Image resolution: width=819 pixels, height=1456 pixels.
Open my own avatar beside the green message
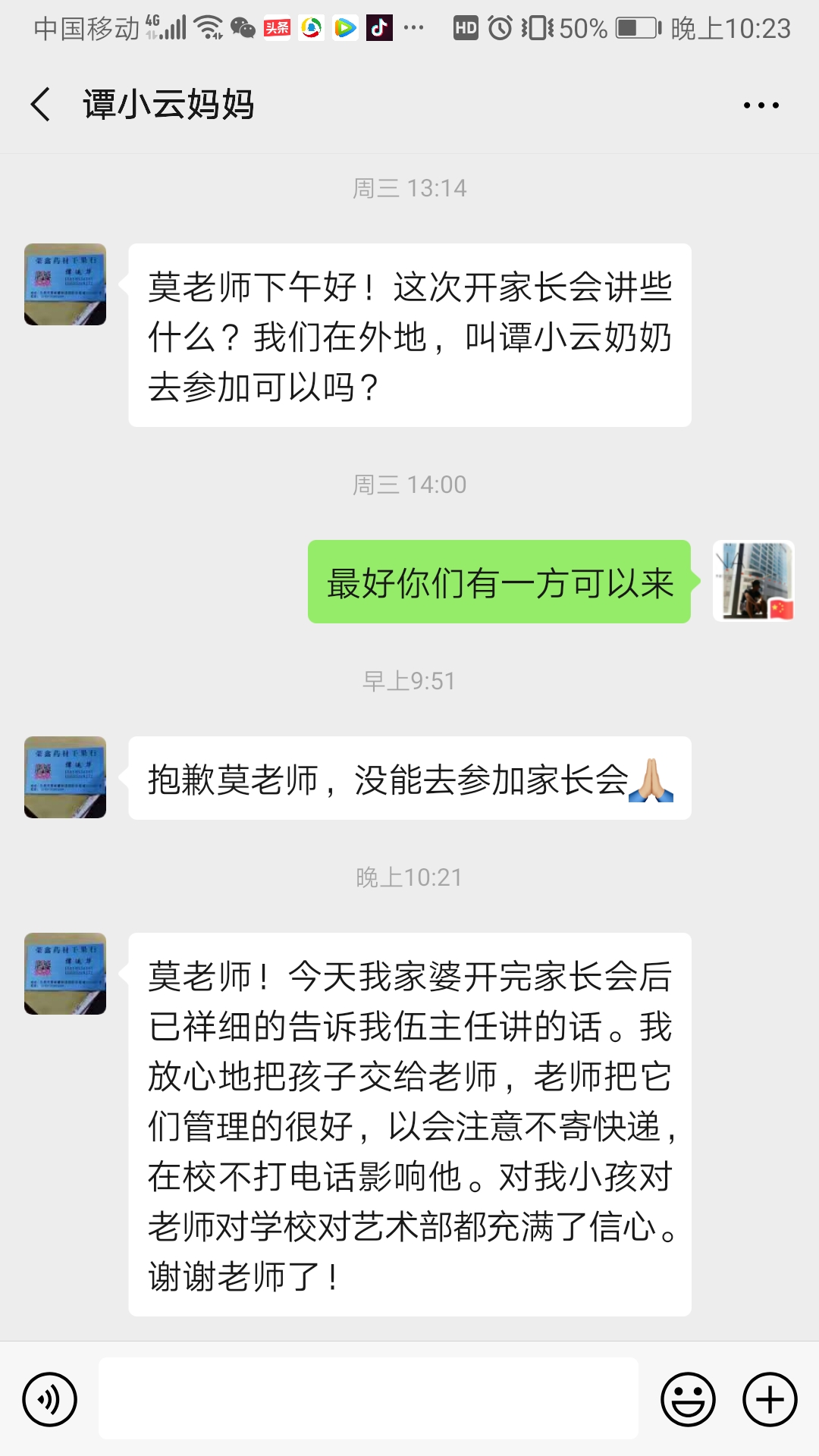point(754,581)
